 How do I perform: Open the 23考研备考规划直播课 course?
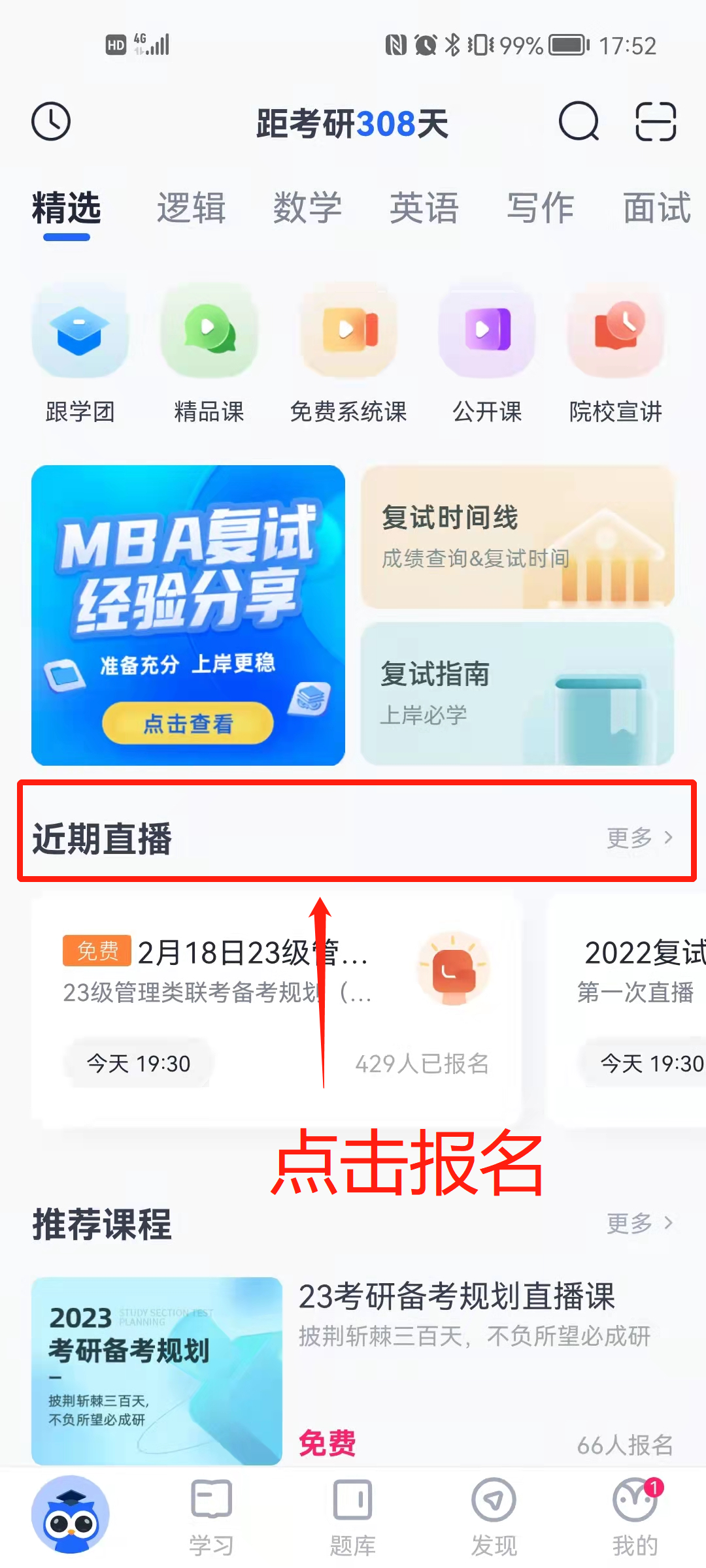pos(353,1371)
